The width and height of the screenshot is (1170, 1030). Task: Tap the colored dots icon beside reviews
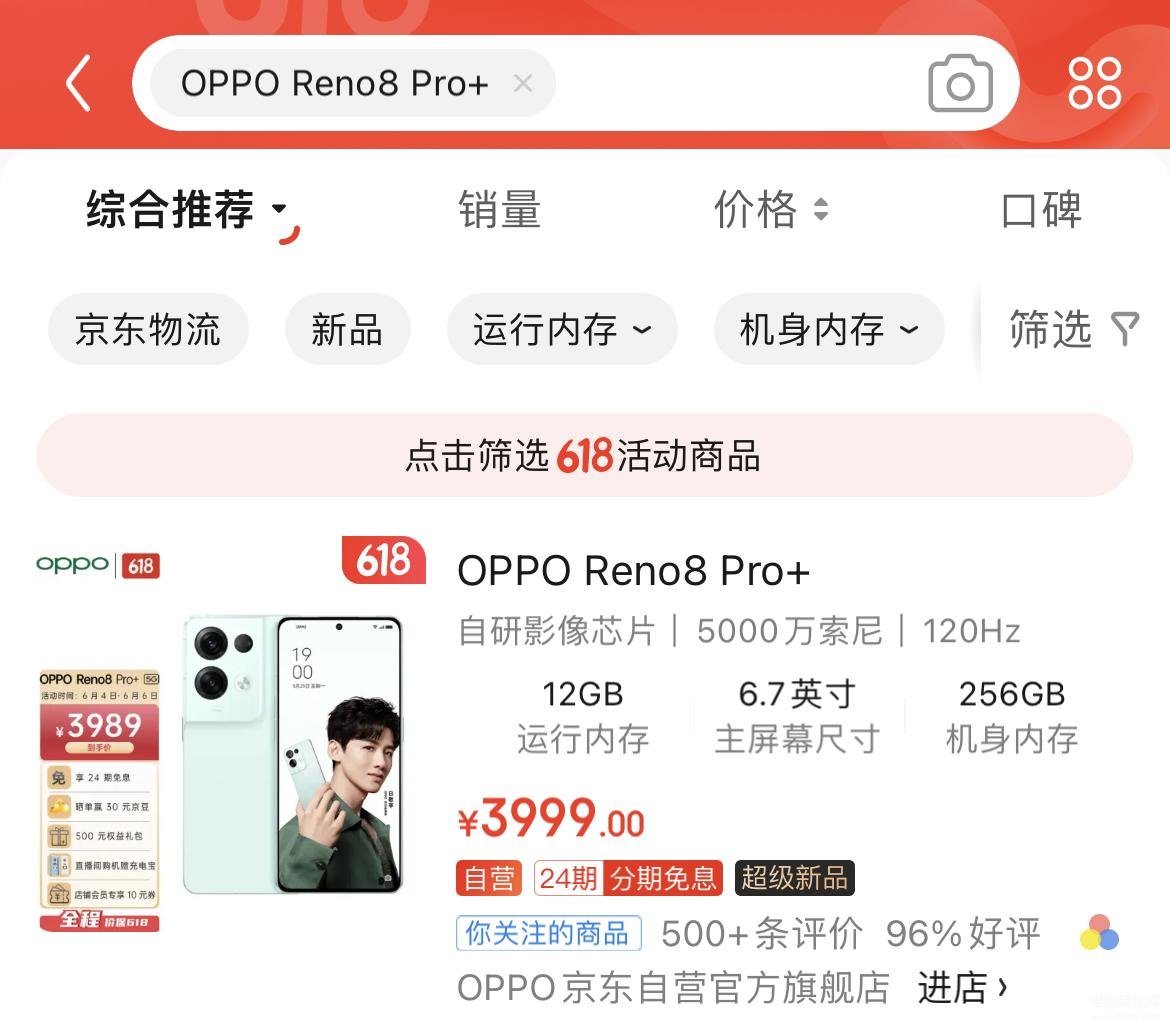pos(1099,934)
